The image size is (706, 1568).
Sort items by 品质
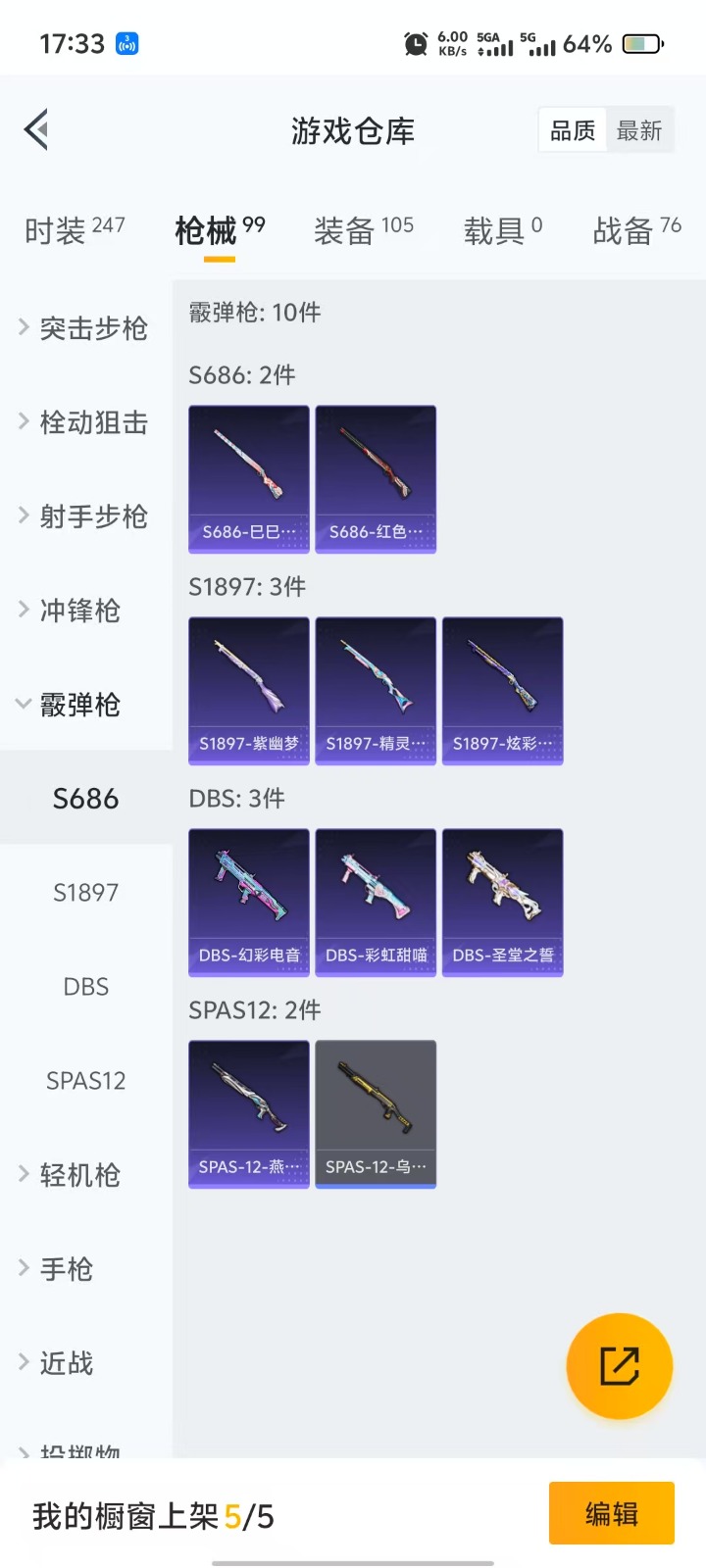click(x=573, y=130)
